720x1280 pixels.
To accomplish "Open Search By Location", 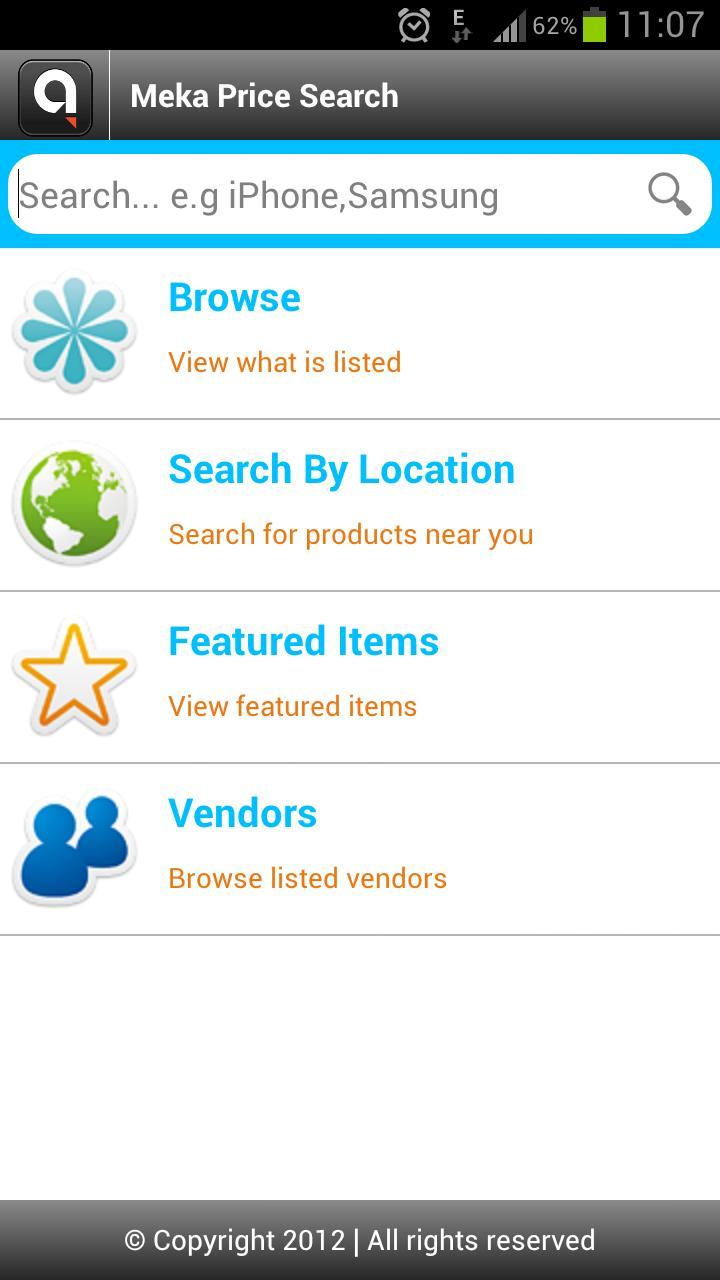I will pos(360,504).
